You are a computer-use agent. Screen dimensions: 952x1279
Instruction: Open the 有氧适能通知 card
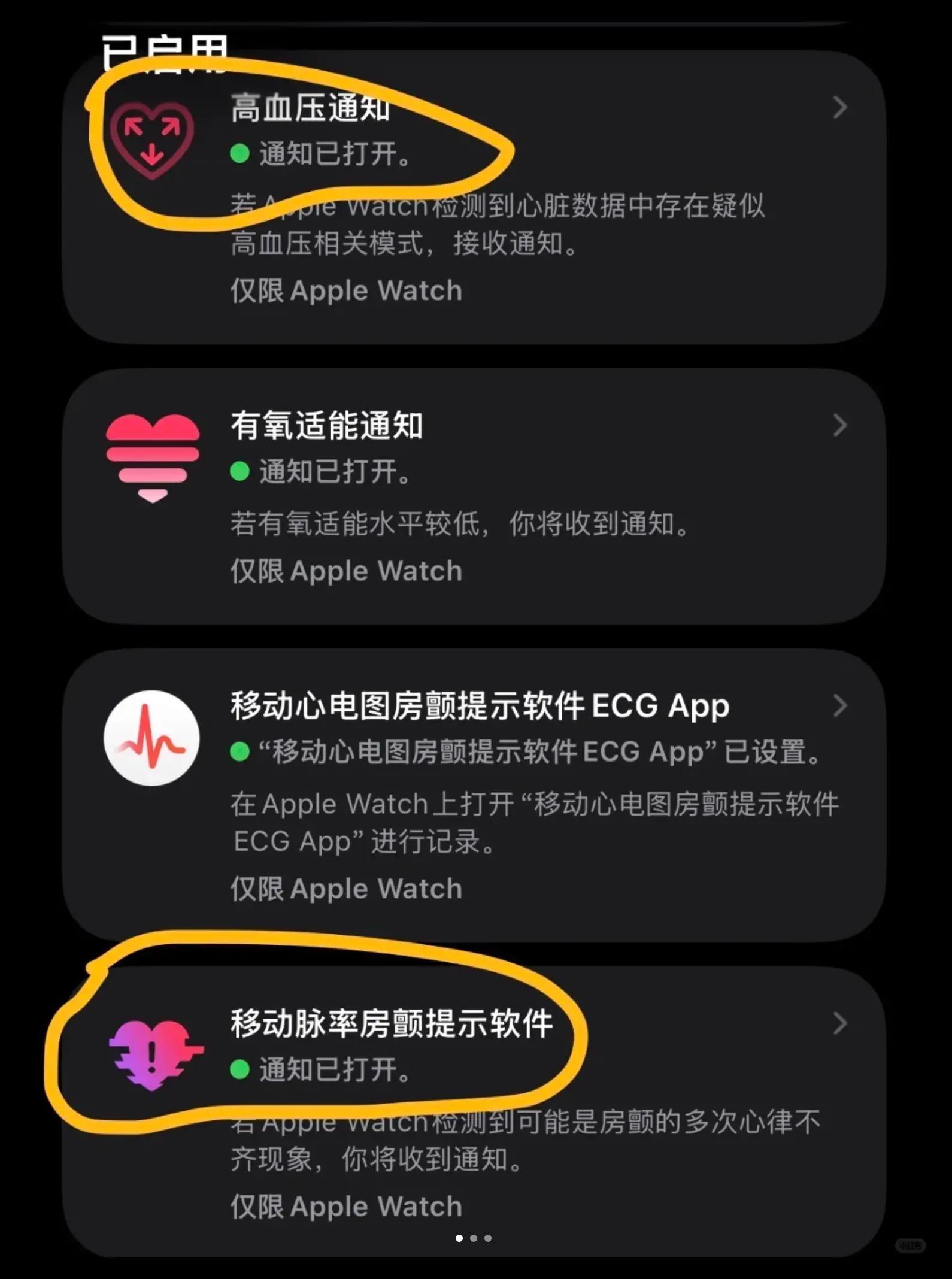click(x=473, y=497)
